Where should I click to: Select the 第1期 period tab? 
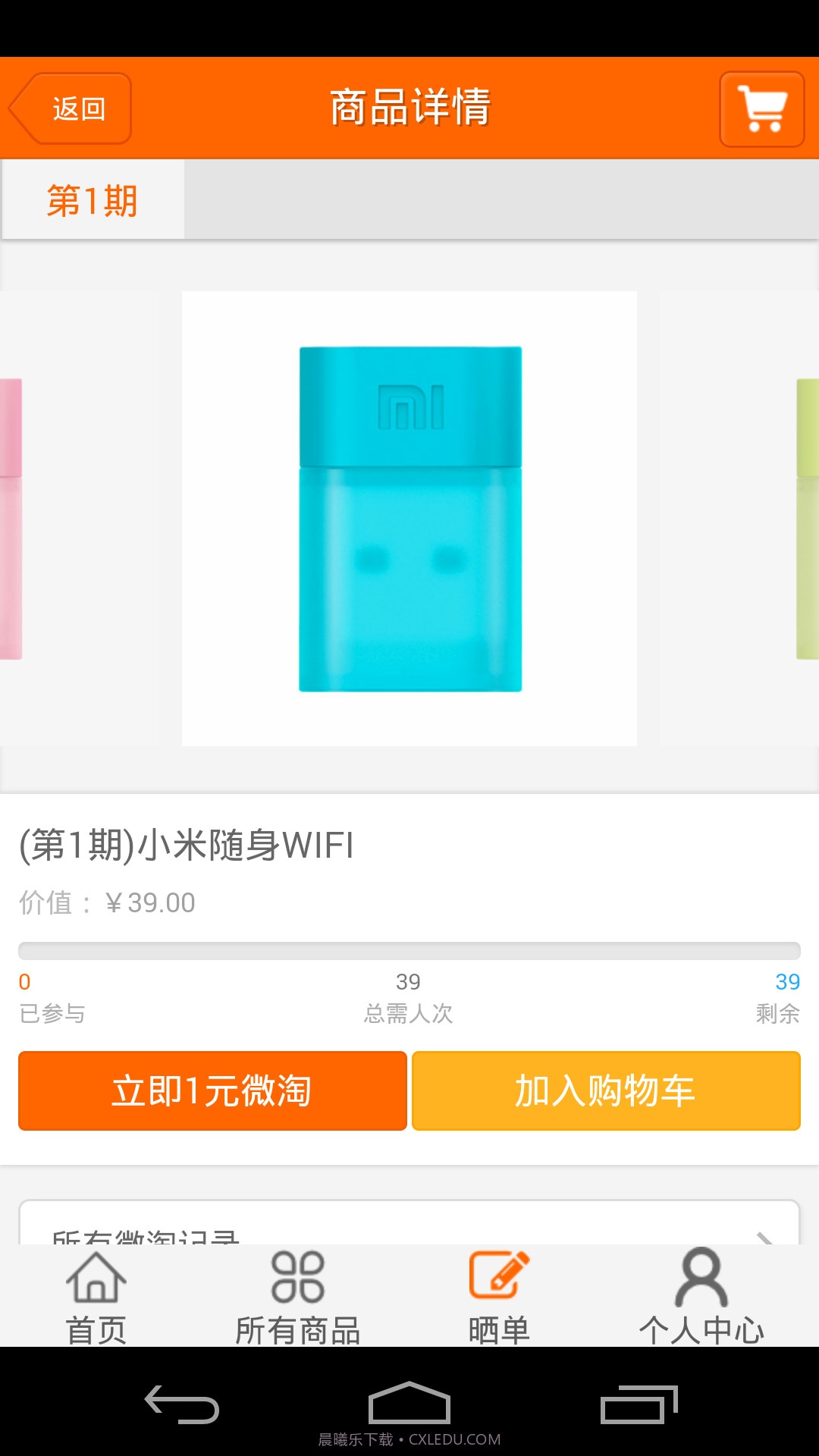coord(93,199)
